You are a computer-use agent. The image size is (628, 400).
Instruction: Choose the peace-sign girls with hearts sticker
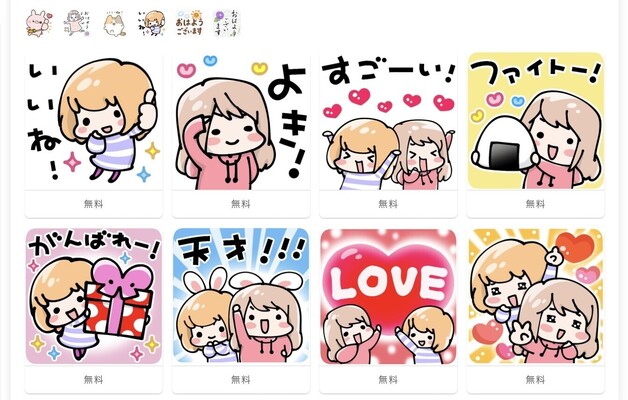[535, 296]
